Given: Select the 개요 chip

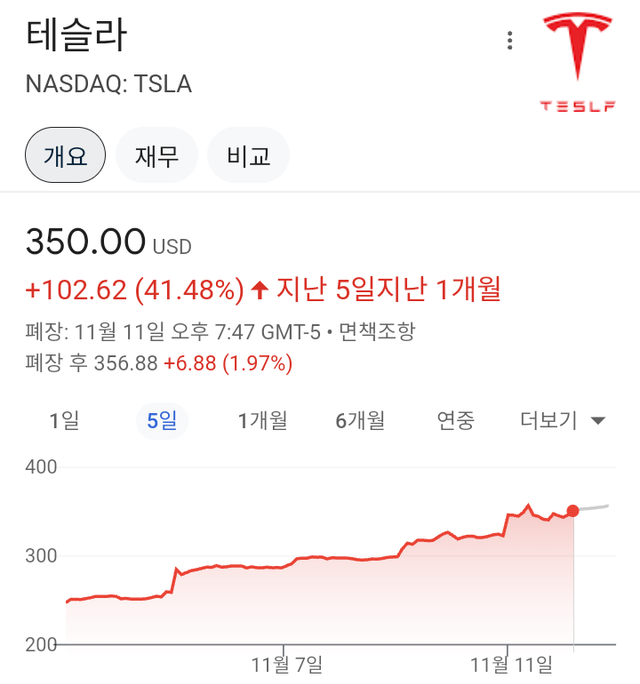Looking at the screenshot, I should (65, 156).
